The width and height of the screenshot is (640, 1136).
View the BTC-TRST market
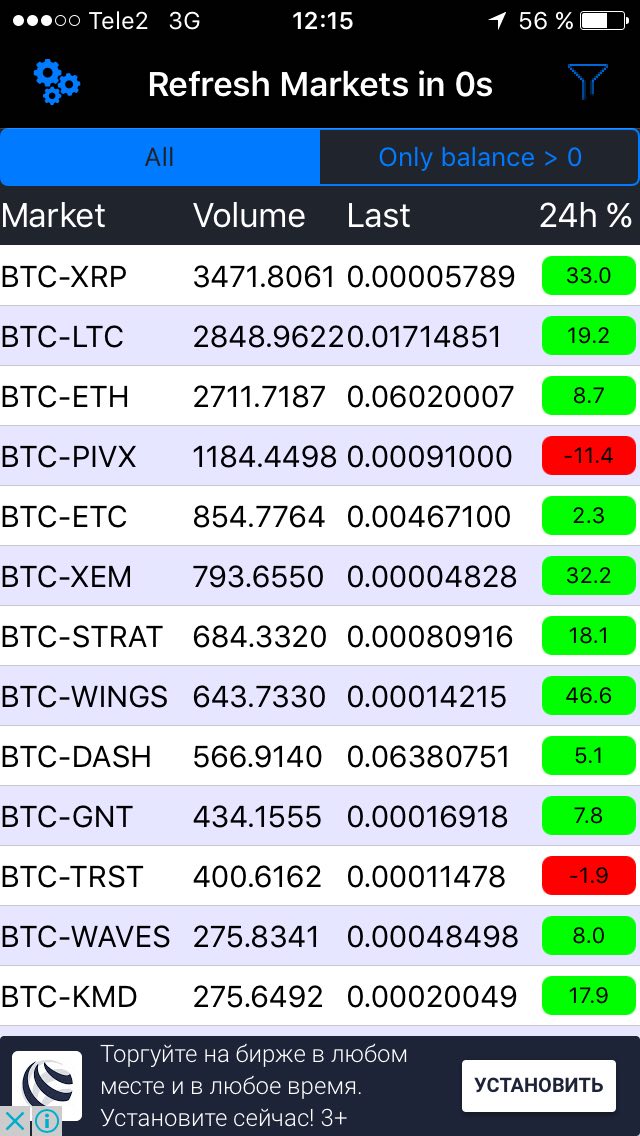(x=320, y=877)
